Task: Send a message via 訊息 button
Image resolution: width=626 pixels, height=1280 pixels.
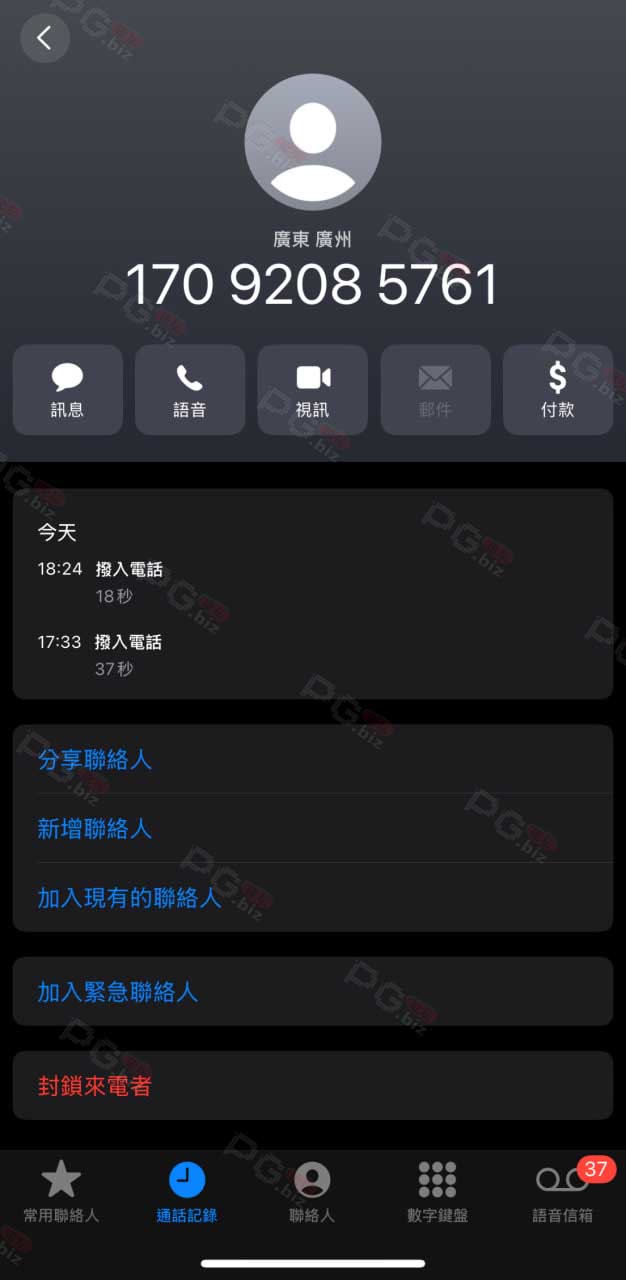Action: (68, 390)
